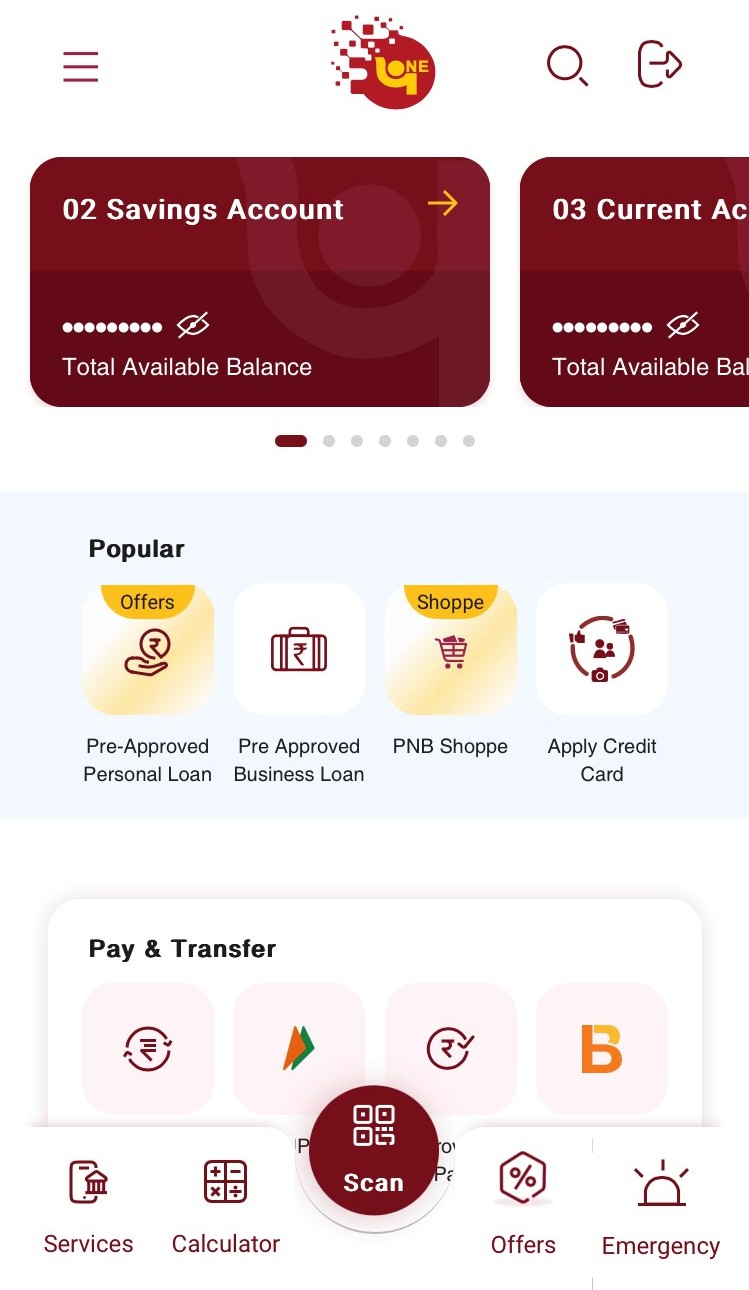Image resolution: width=749 pixels, height=1290 pixels.
Task: Reveal the Current Account balance
Action: pos(682,325)
